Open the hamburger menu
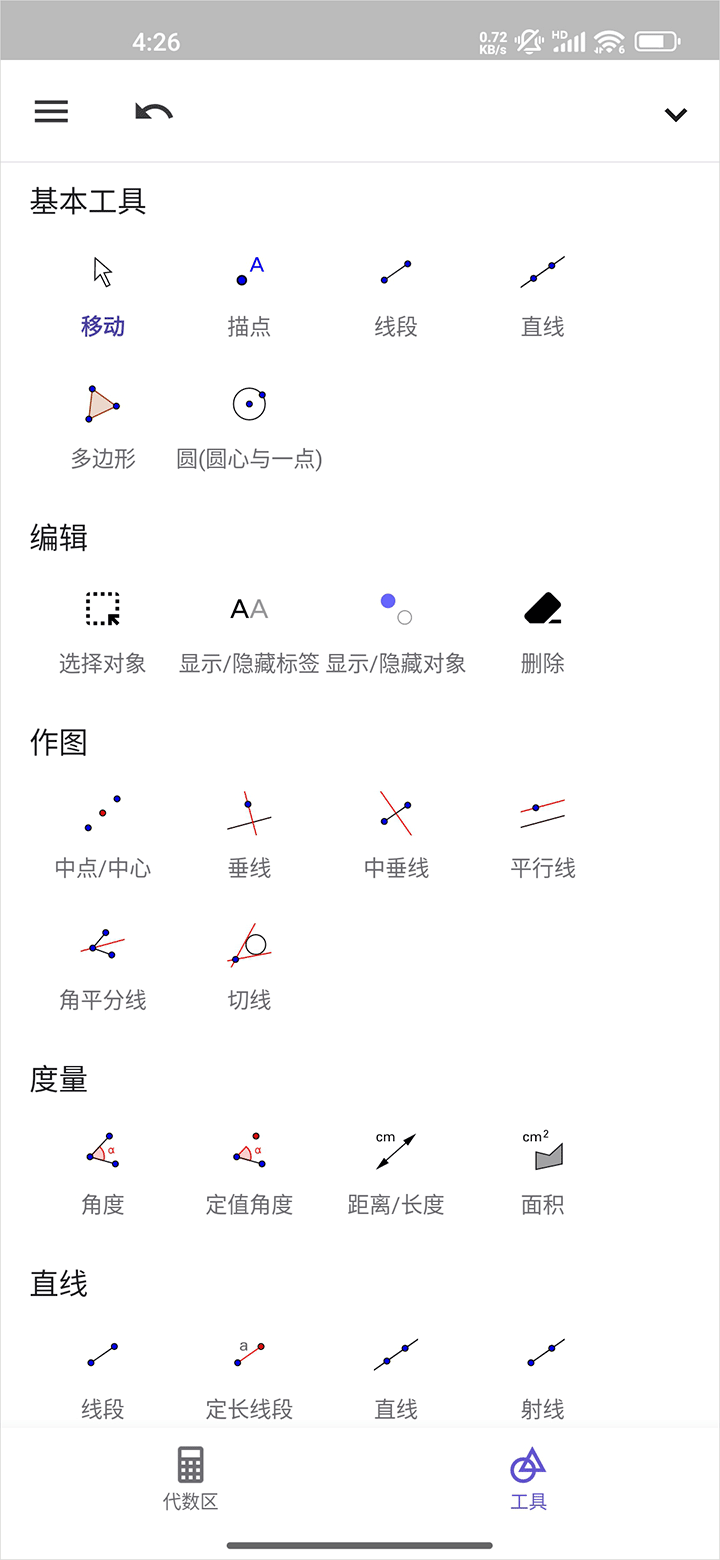Image resolution: width=720 pixels, height=1560 pixels. pos(51,112)
